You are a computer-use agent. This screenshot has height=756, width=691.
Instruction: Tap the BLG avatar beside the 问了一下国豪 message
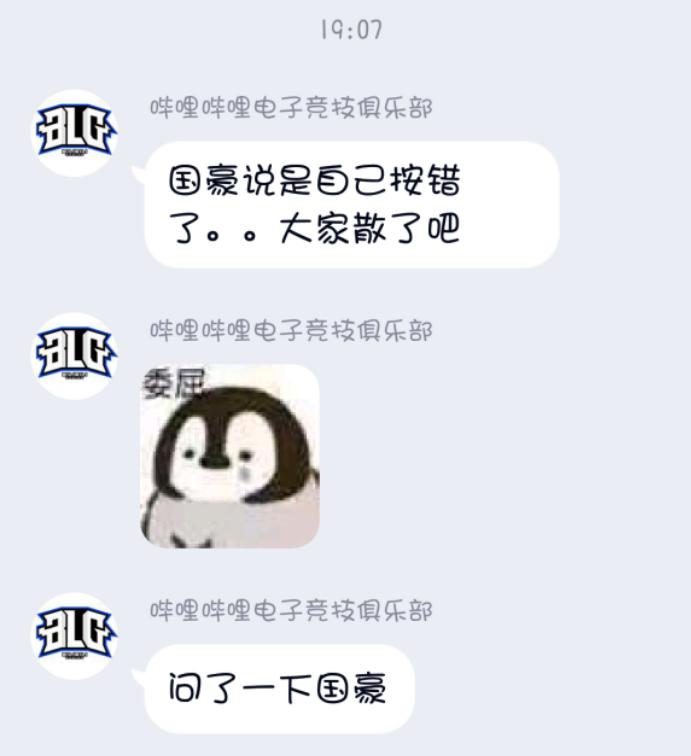click(76, 636)
